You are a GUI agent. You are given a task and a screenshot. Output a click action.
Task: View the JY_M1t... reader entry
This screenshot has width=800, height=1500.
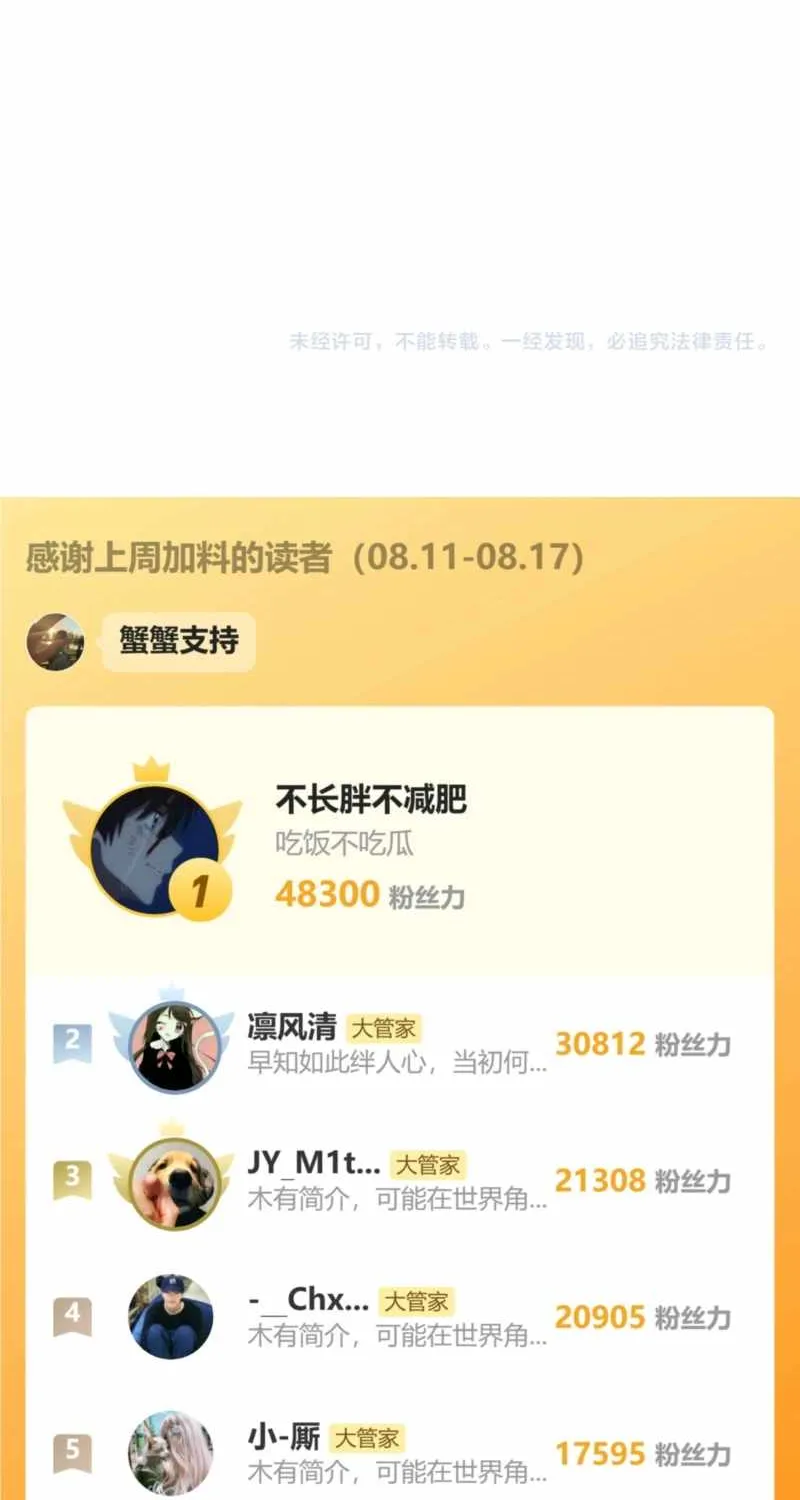click(x=398, y=1181)
